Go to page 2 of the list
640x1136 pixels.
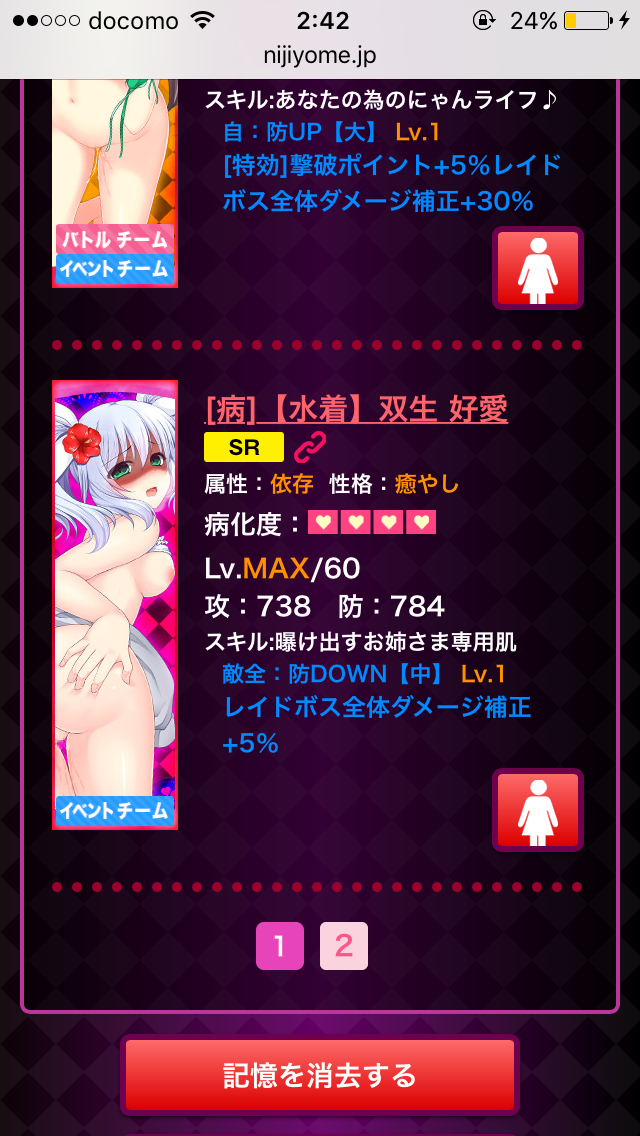(x=344, y=946)
